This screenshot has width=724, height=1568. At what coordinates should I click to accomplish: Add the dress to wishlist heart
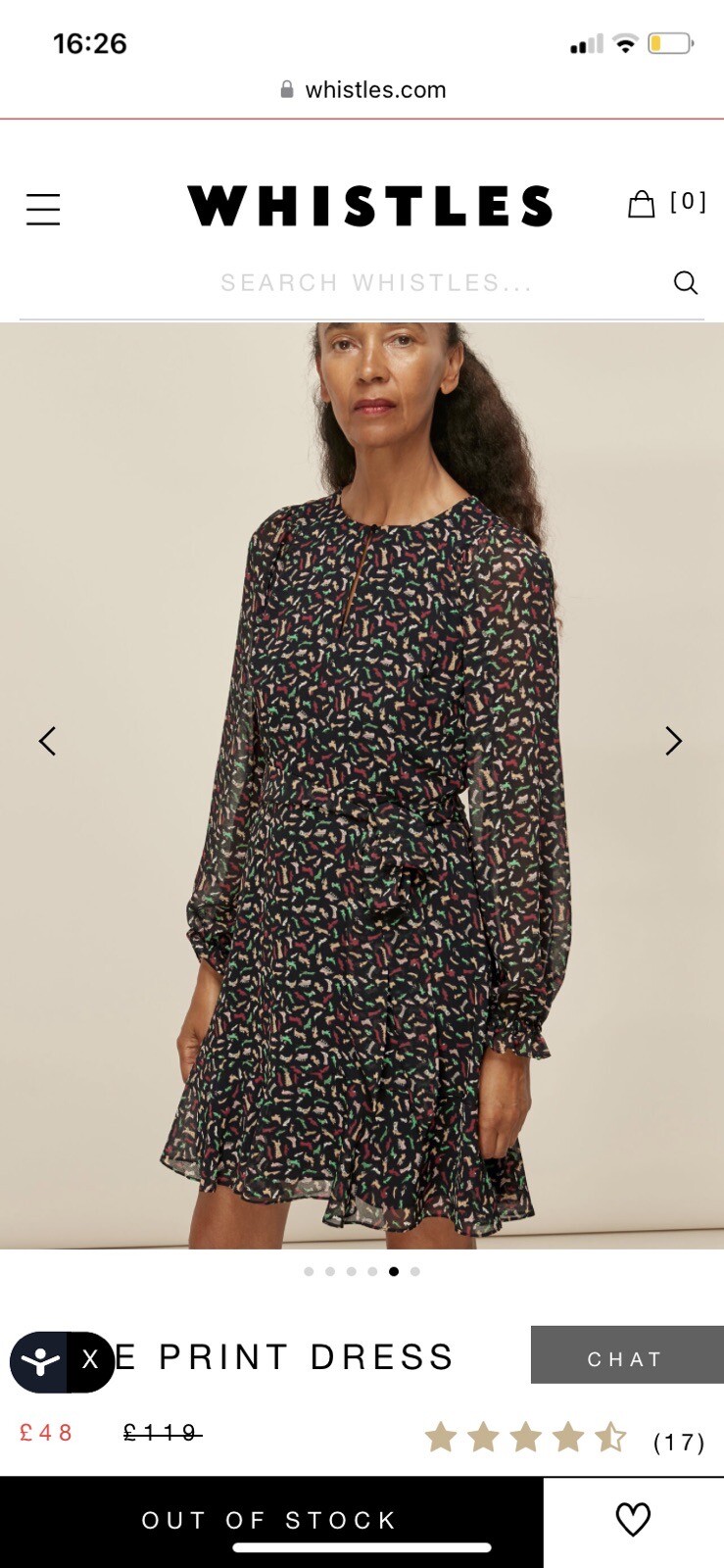click(x=633, y=1519)
